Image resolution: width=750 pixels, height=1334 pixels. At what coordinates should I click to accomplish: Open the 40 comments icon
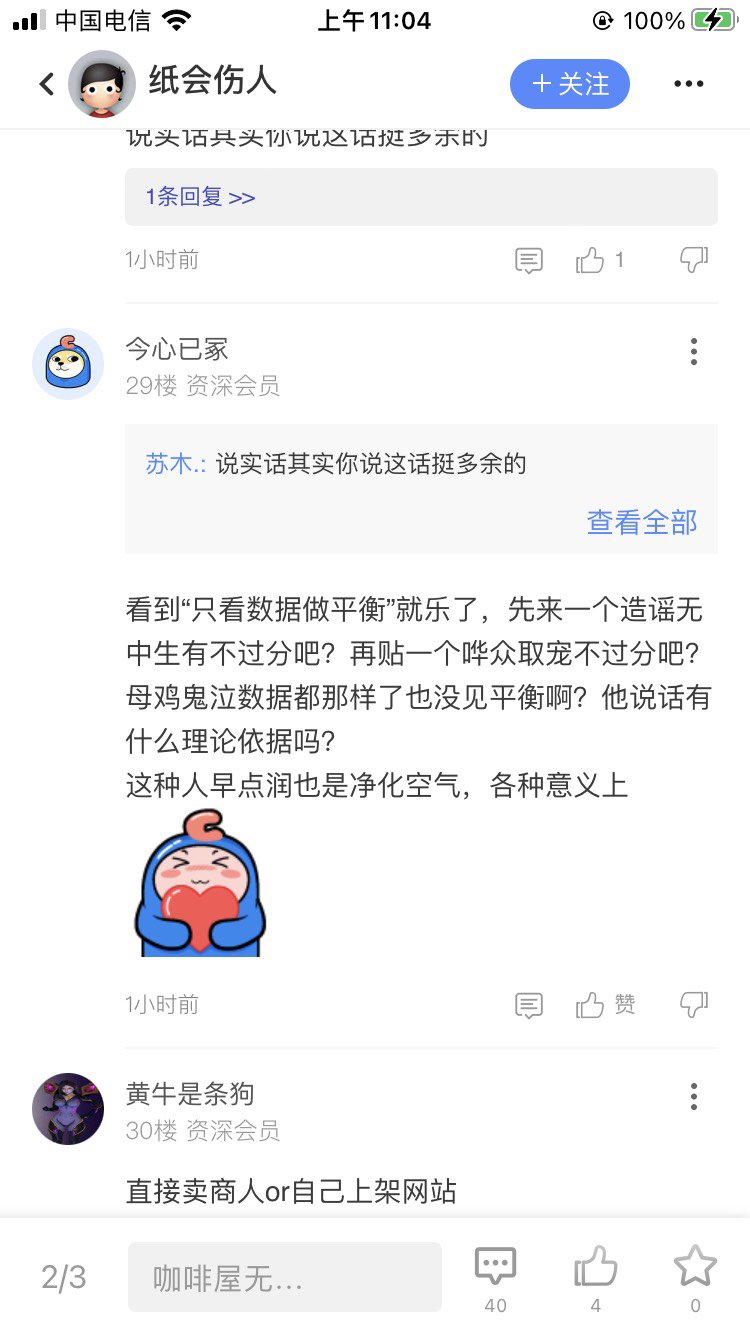(x=495, y=1268)
